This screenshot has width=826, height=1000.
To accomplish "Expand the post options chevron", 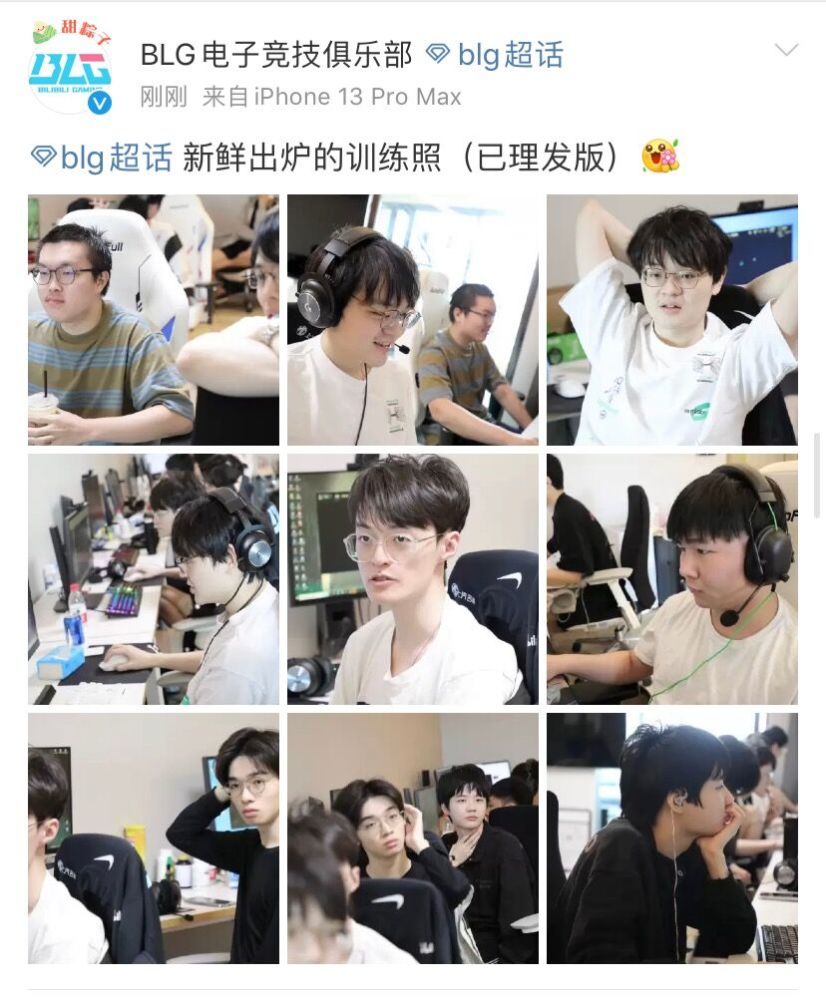I will tap(787, 50).
